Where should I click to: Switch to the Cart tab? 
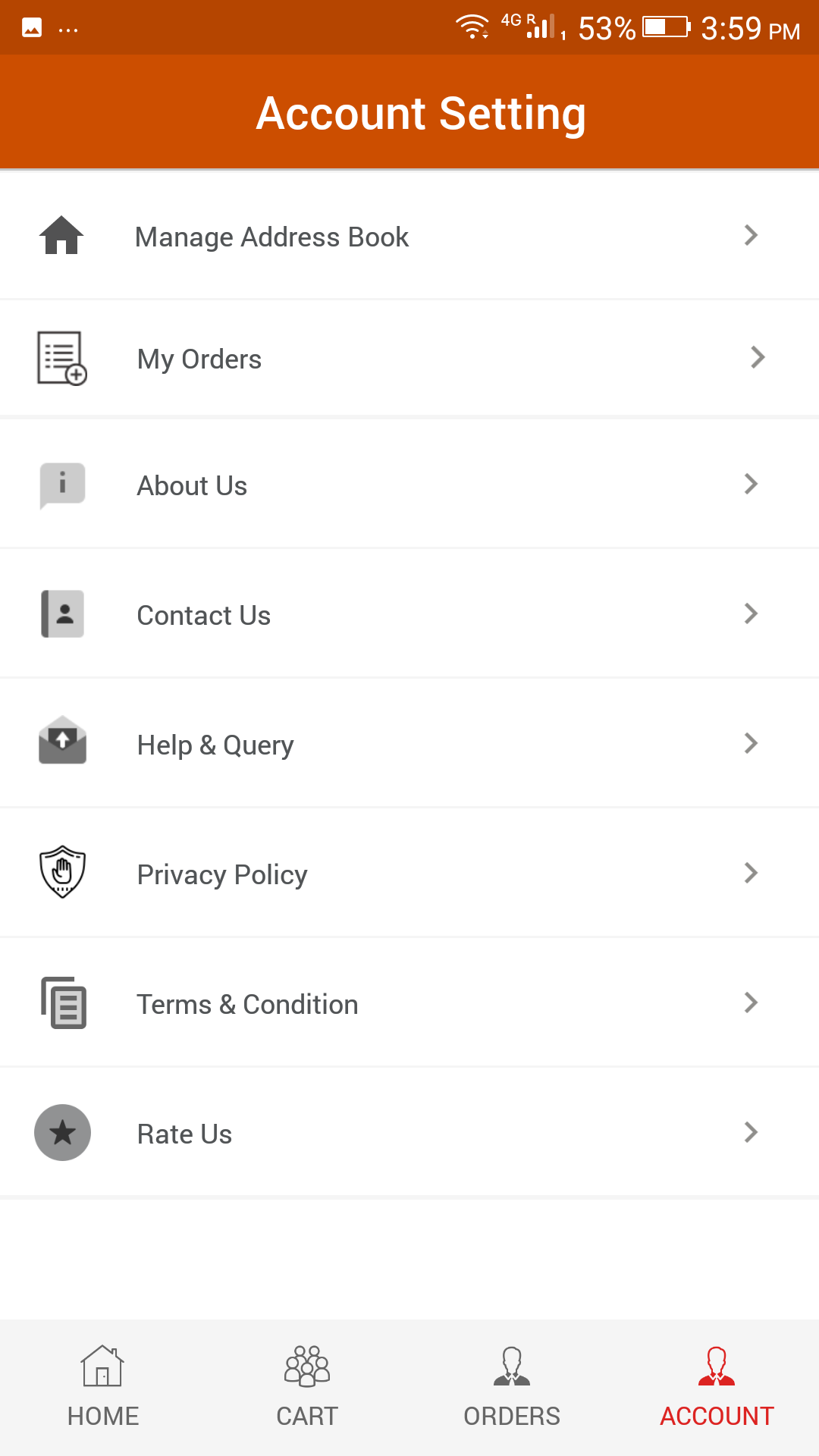coord(307,1388)
